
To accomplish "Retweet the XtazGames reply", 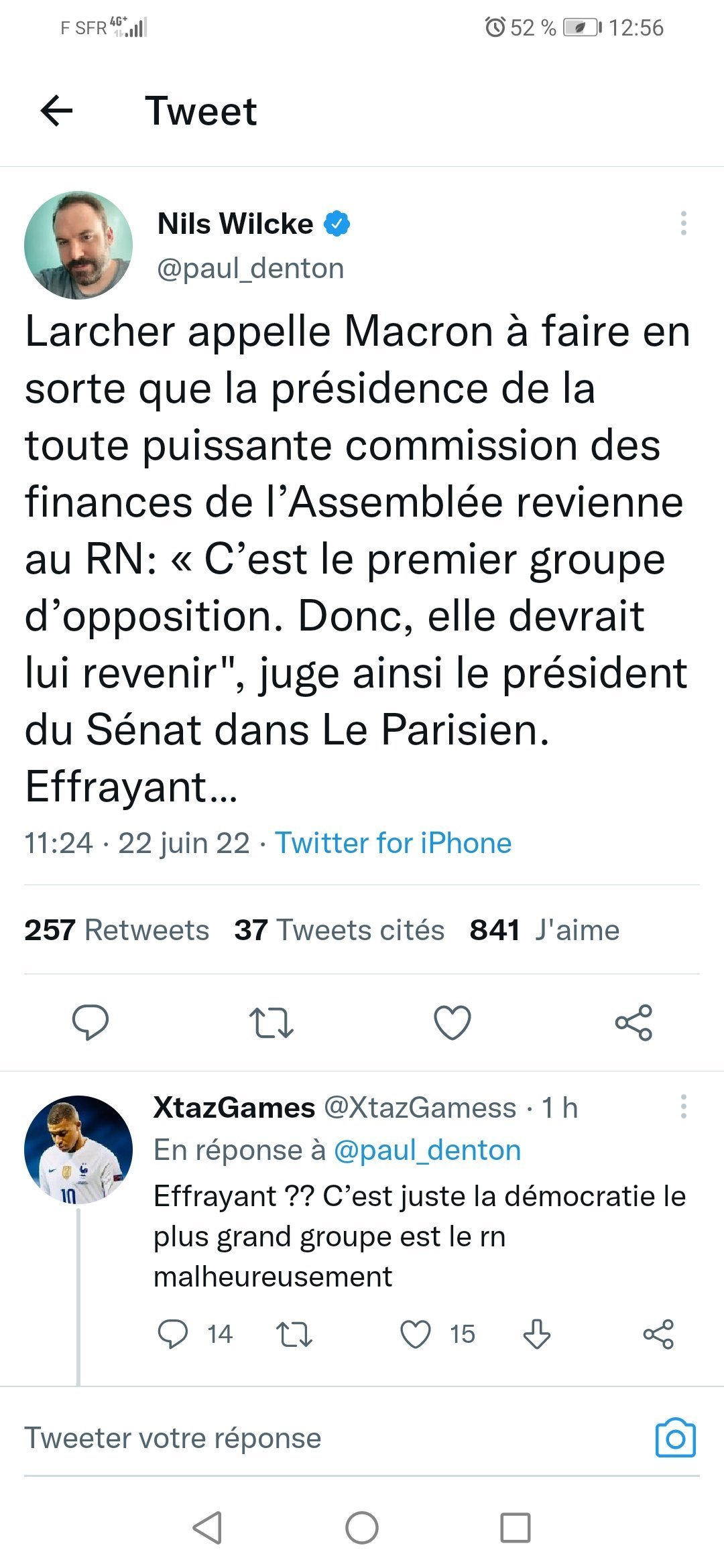I will point(294,1334).
